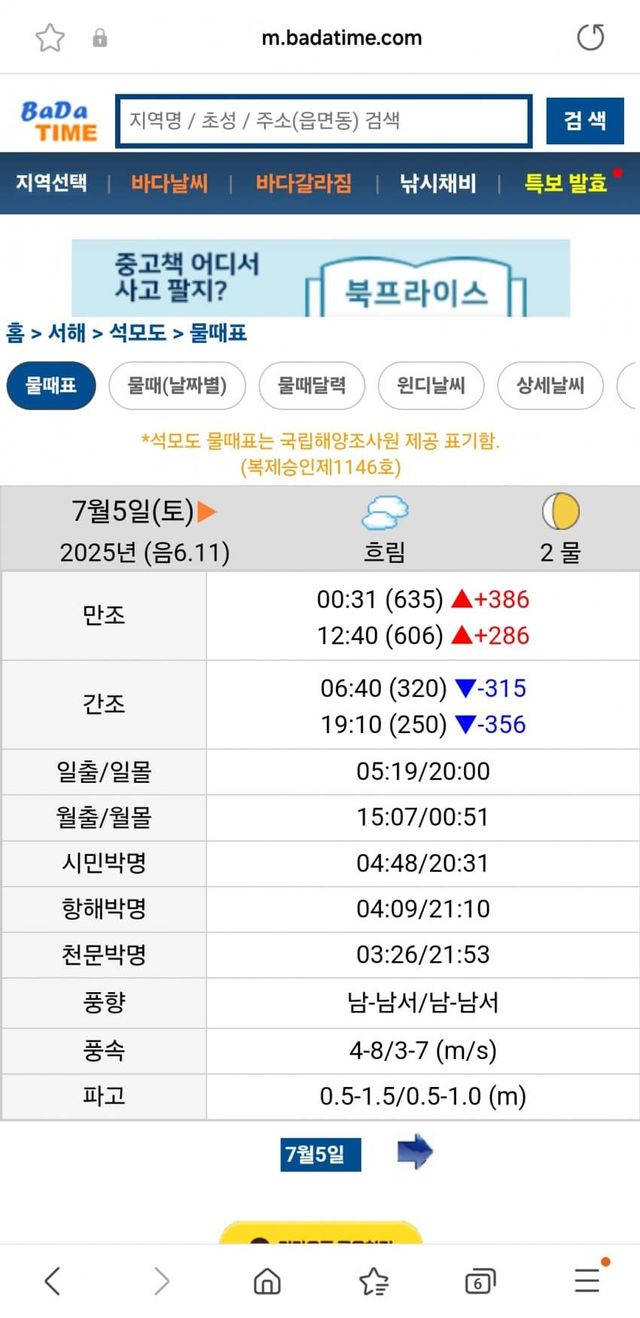
Task: Go to 낚시채비 section
Action: click(x=438, y=183)
